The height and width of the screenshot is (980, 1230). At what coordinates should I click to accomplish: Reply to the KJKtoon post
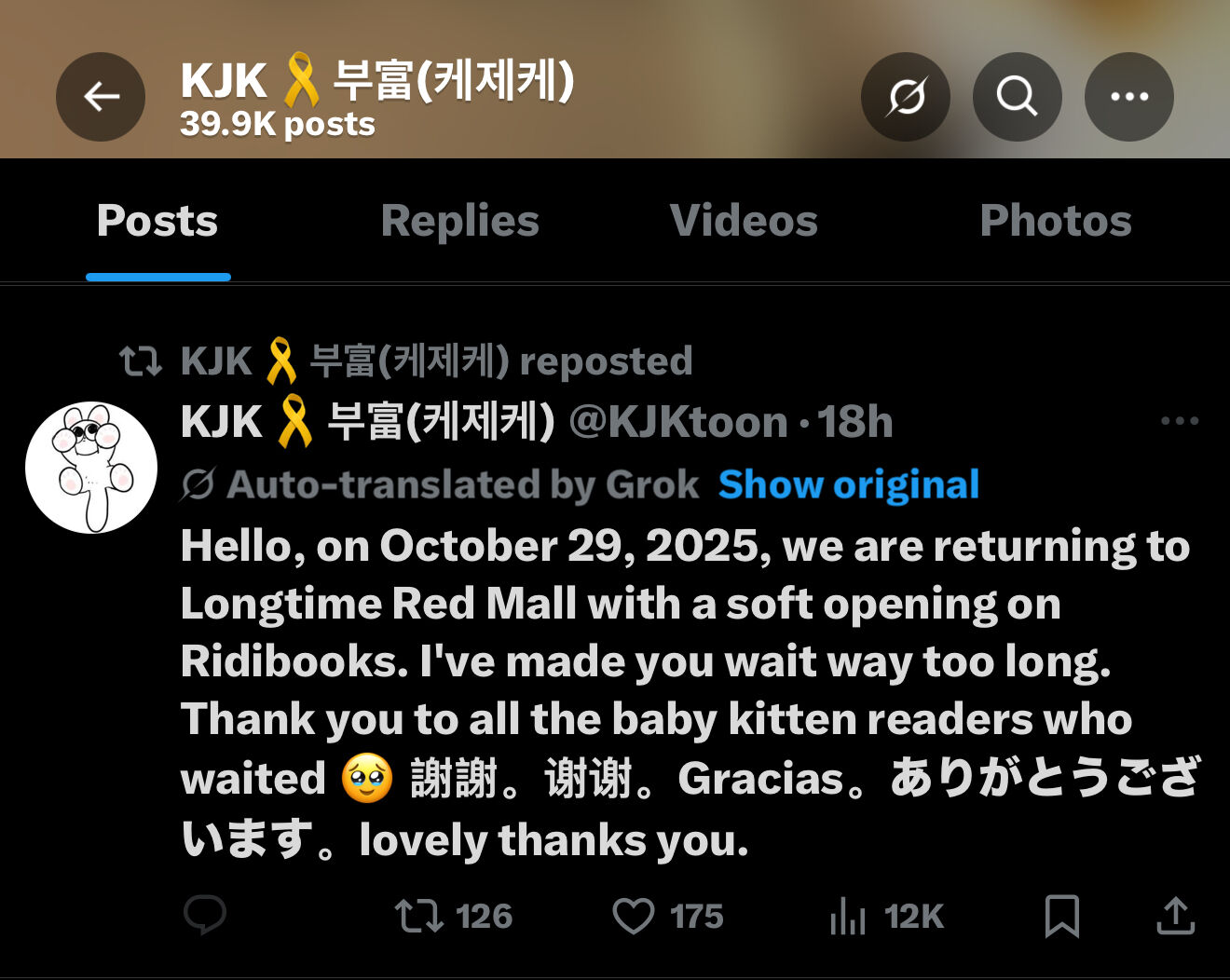(x=205, y=916)
